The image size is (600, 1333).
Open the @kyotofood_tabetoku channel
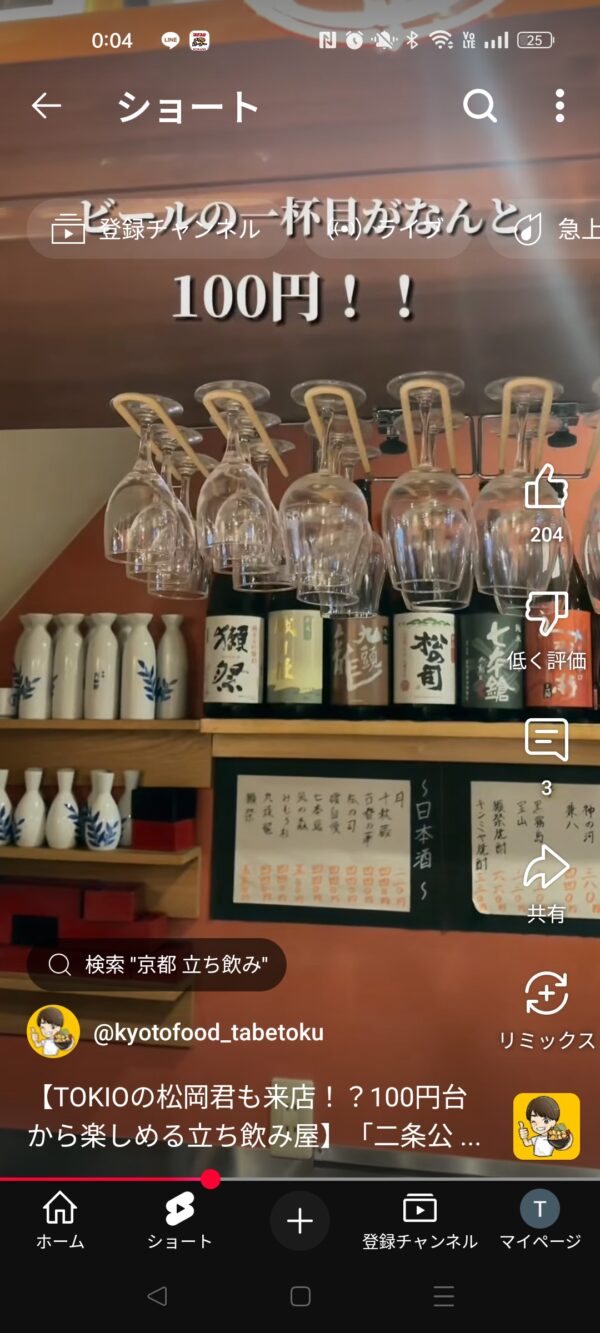(208, 1033)
